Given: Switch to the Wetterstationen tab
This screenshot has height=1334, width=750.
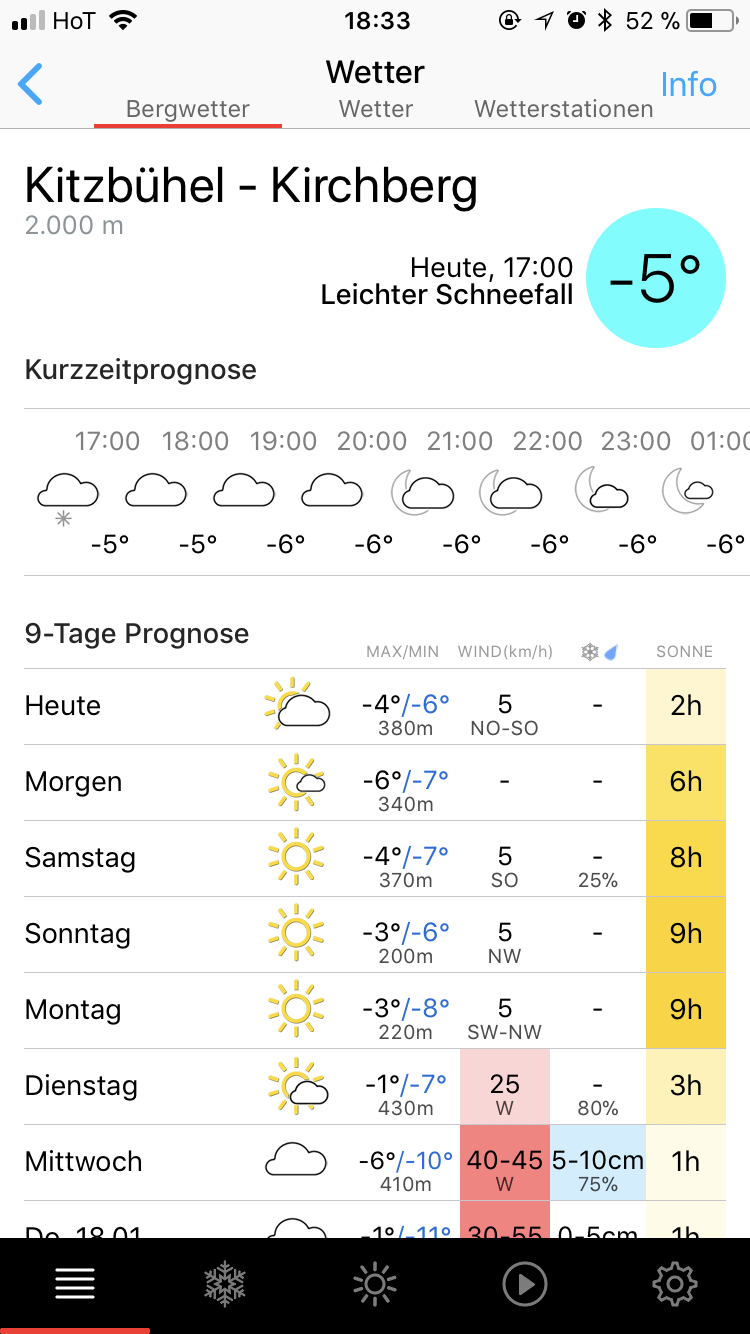Looking at the screenshot, I should (564, 109).
